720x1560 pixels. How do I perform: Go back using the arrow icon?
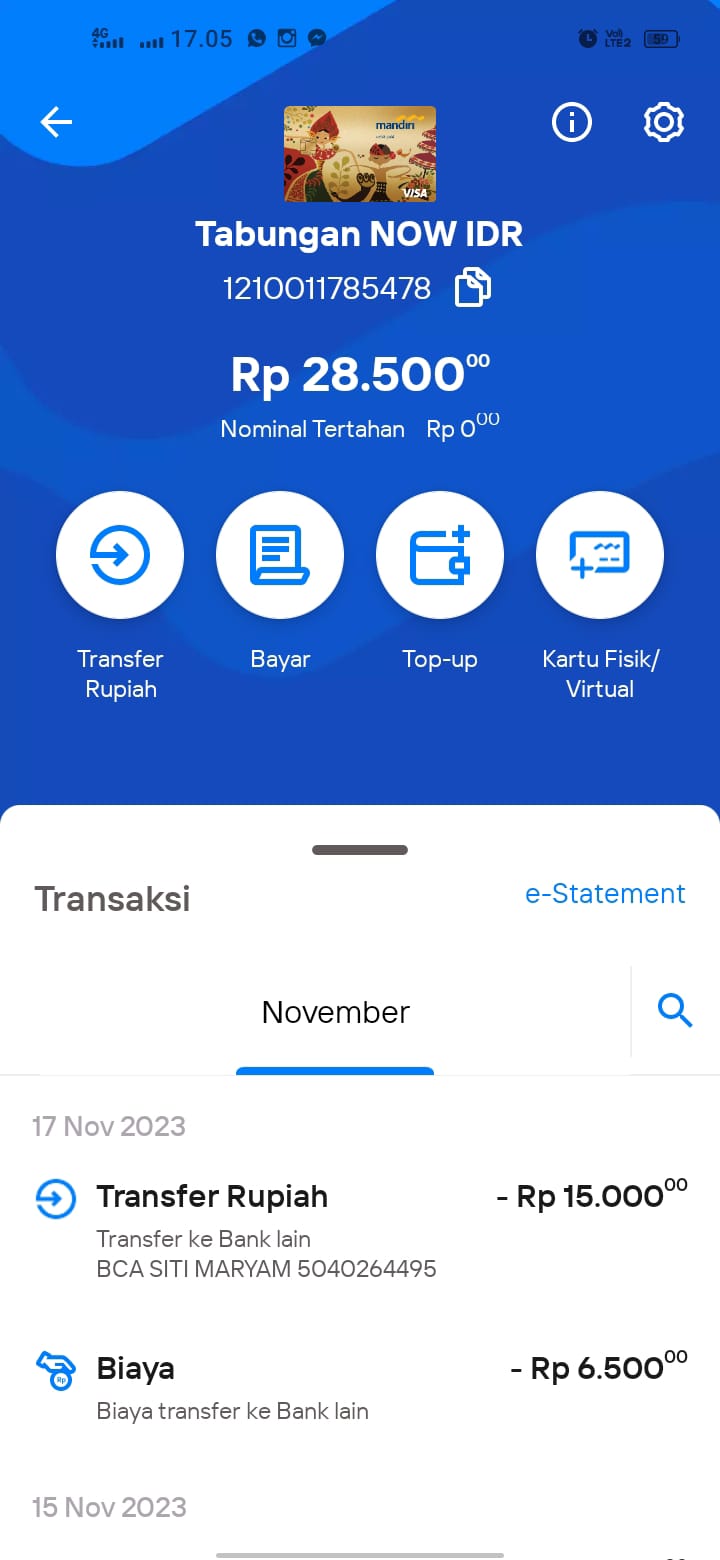[x=56, y=122]
